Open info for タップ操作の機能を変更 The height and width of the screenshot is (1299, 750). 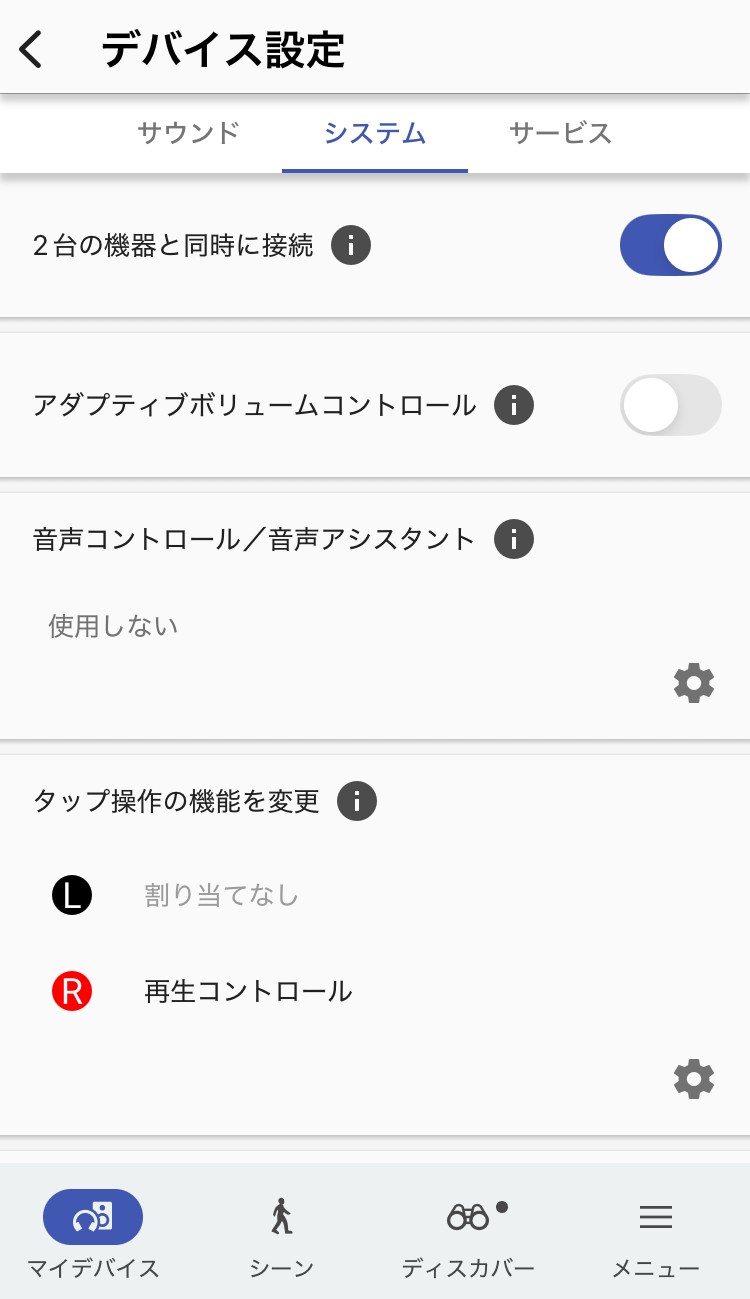coord(356,800)
